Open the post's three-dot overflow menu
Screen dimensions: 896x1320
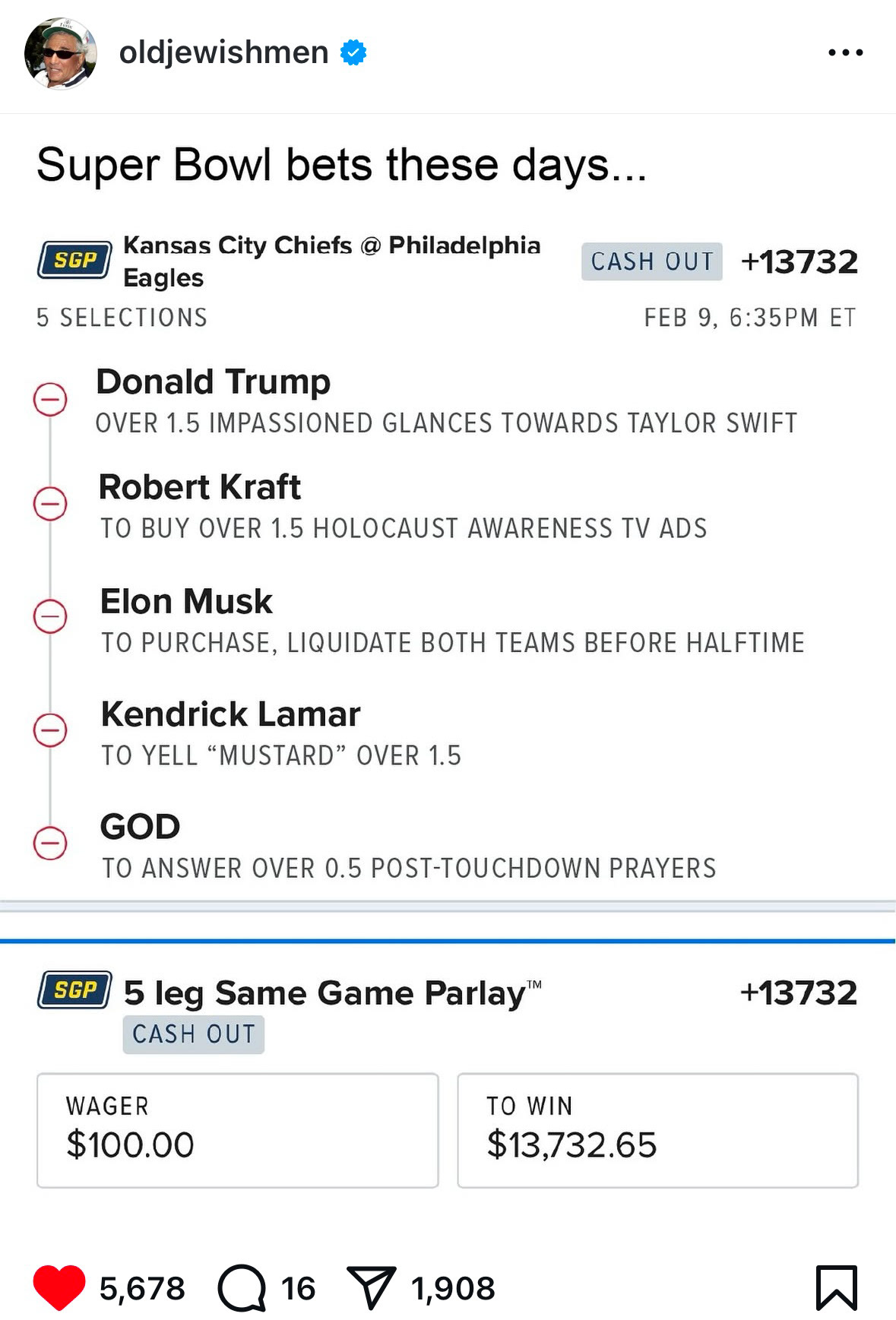[845, 52]
